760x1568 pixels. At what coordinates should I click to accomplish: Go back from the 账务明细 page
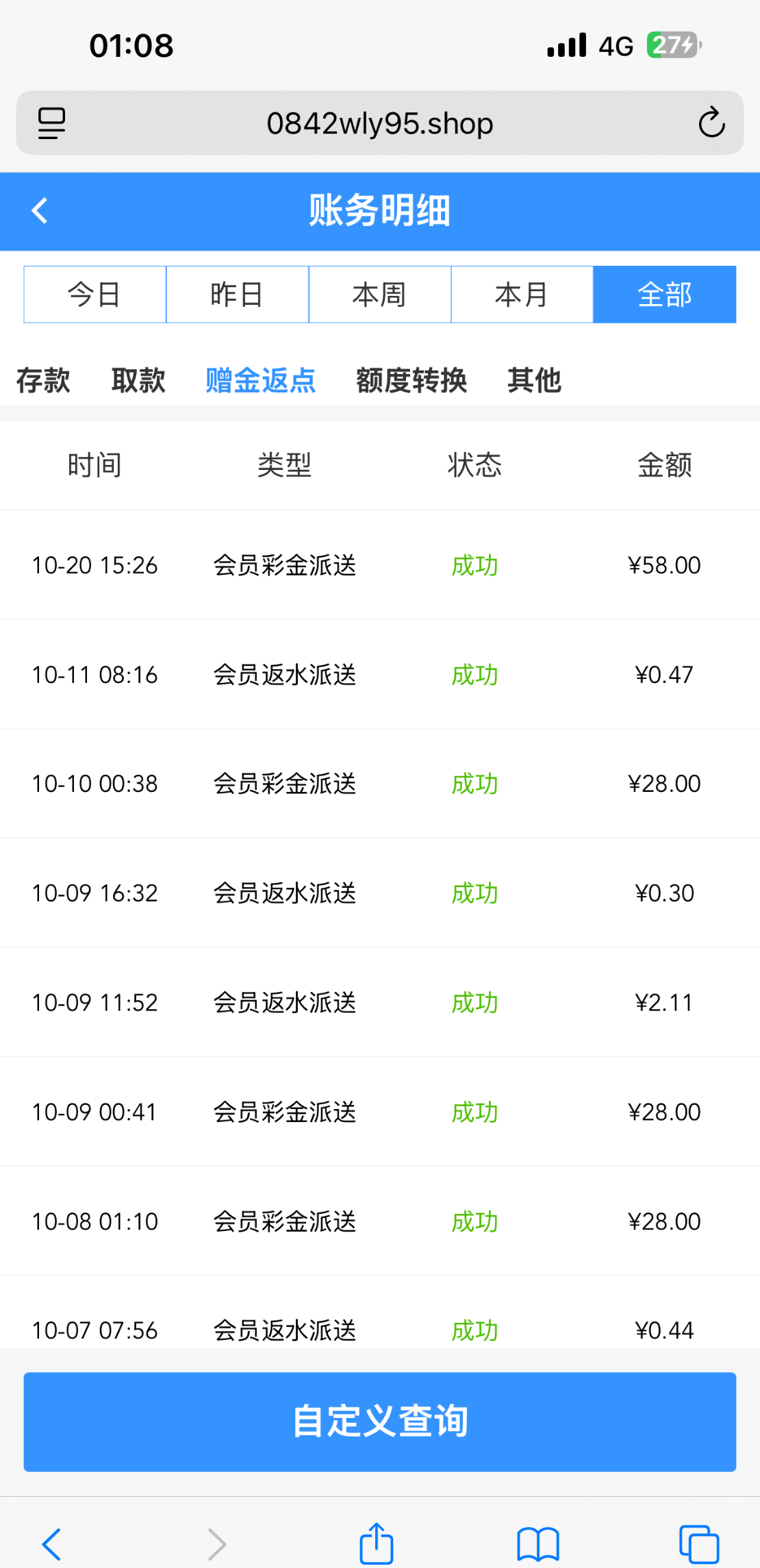coord(40,210)
